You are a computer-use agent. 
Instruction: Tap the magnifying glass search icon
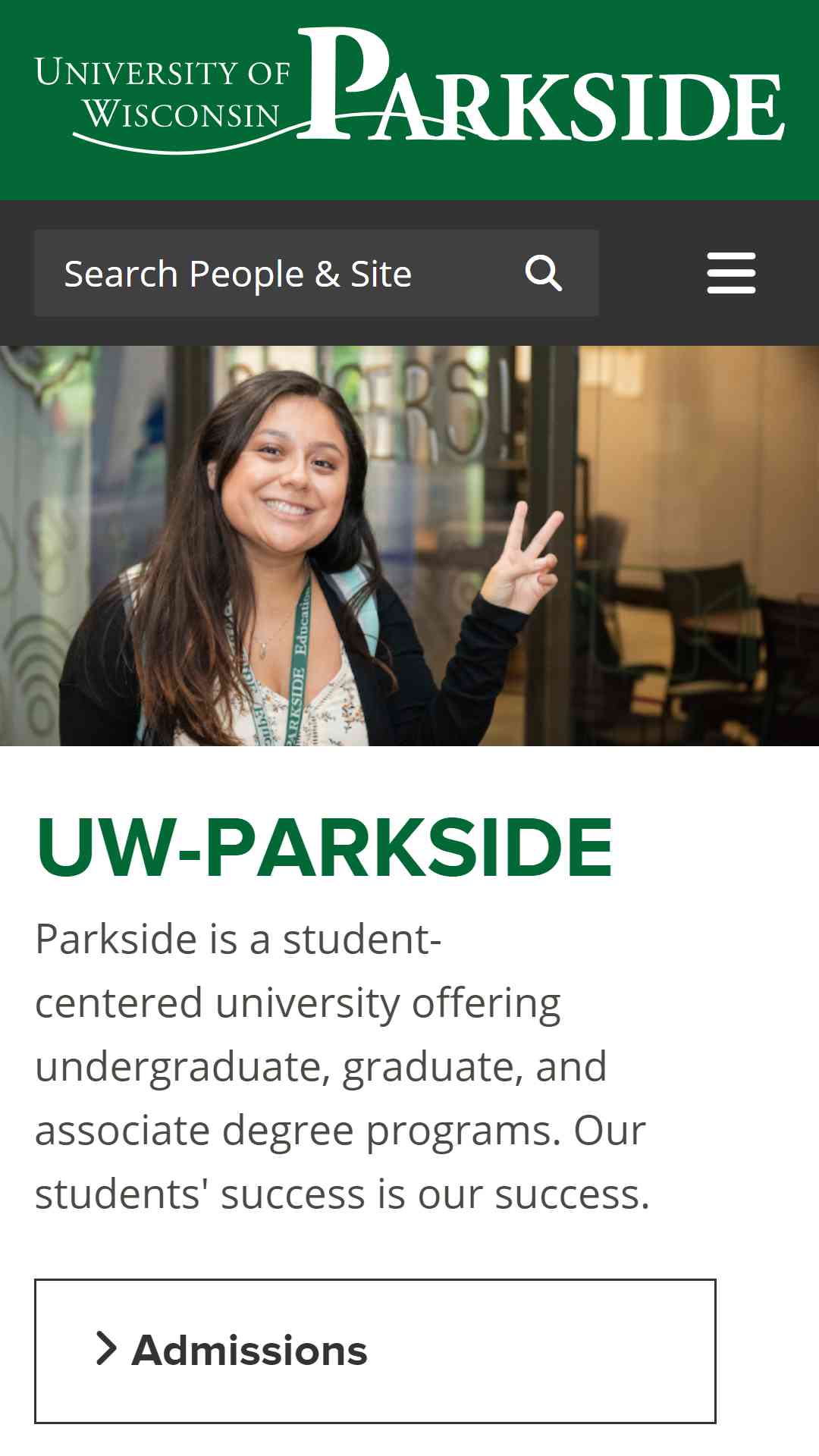[543, 273]
